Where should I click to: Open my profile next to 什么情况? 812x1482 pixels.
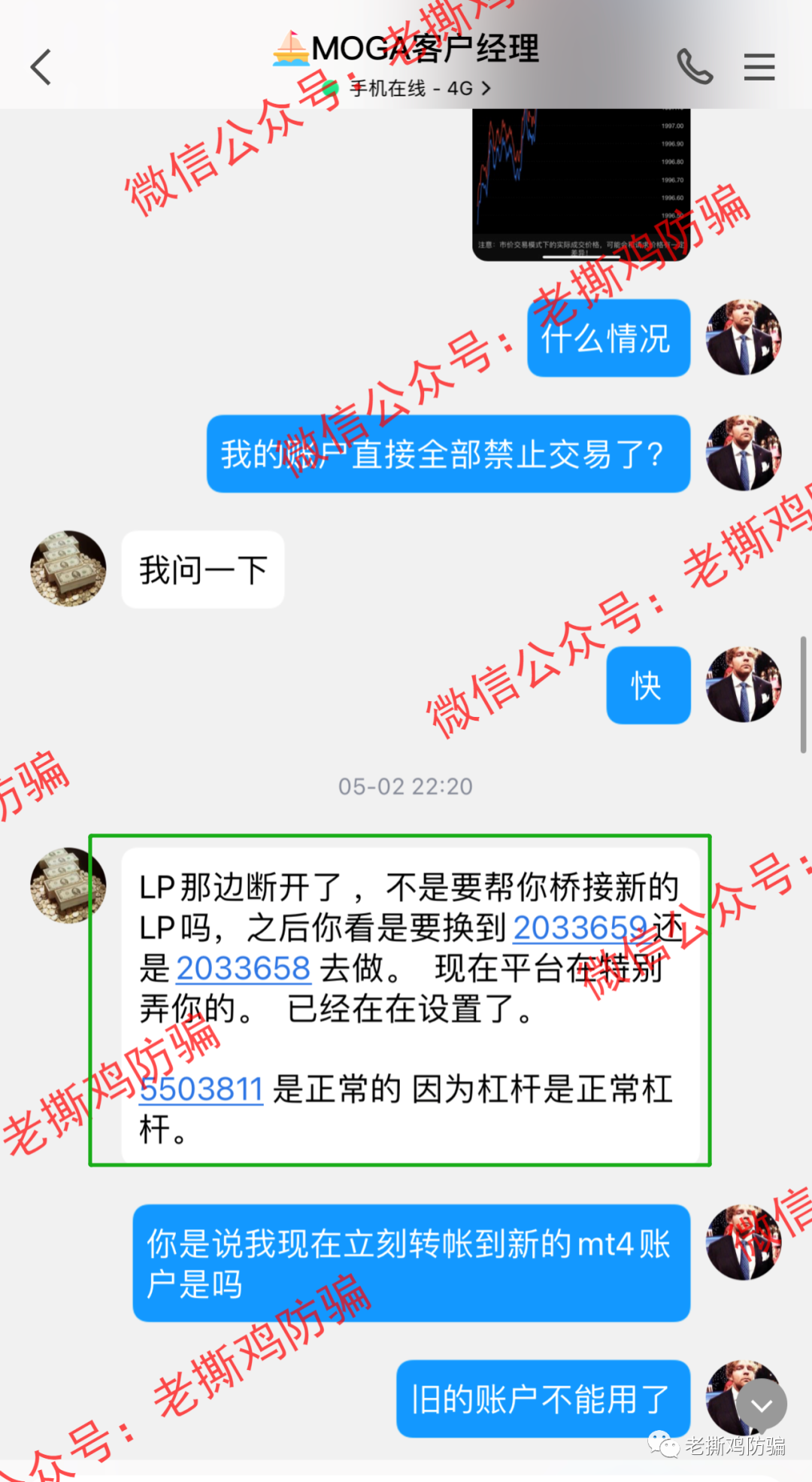point(743,337)
